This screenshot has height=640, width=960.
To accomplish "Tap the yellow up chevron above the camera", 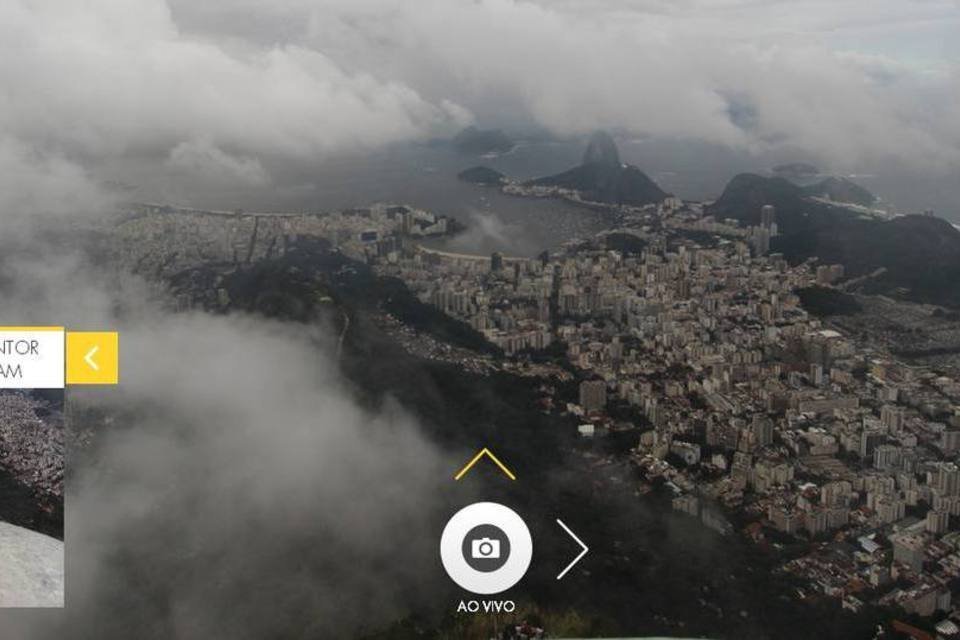I will pos(485,465).
